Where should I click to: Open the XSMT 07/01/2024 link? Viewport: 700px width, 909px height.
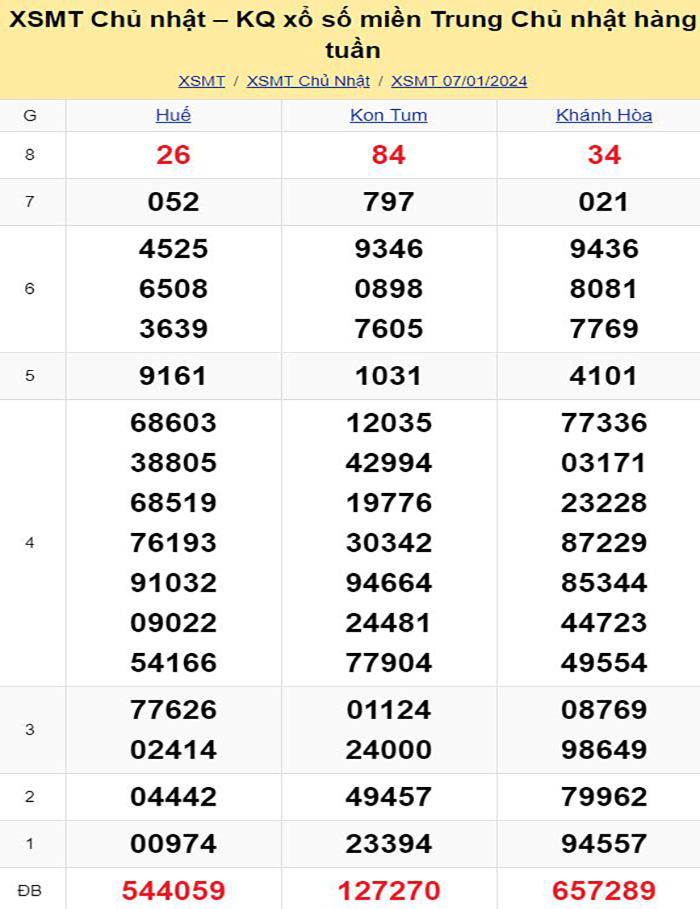(459, 81)
